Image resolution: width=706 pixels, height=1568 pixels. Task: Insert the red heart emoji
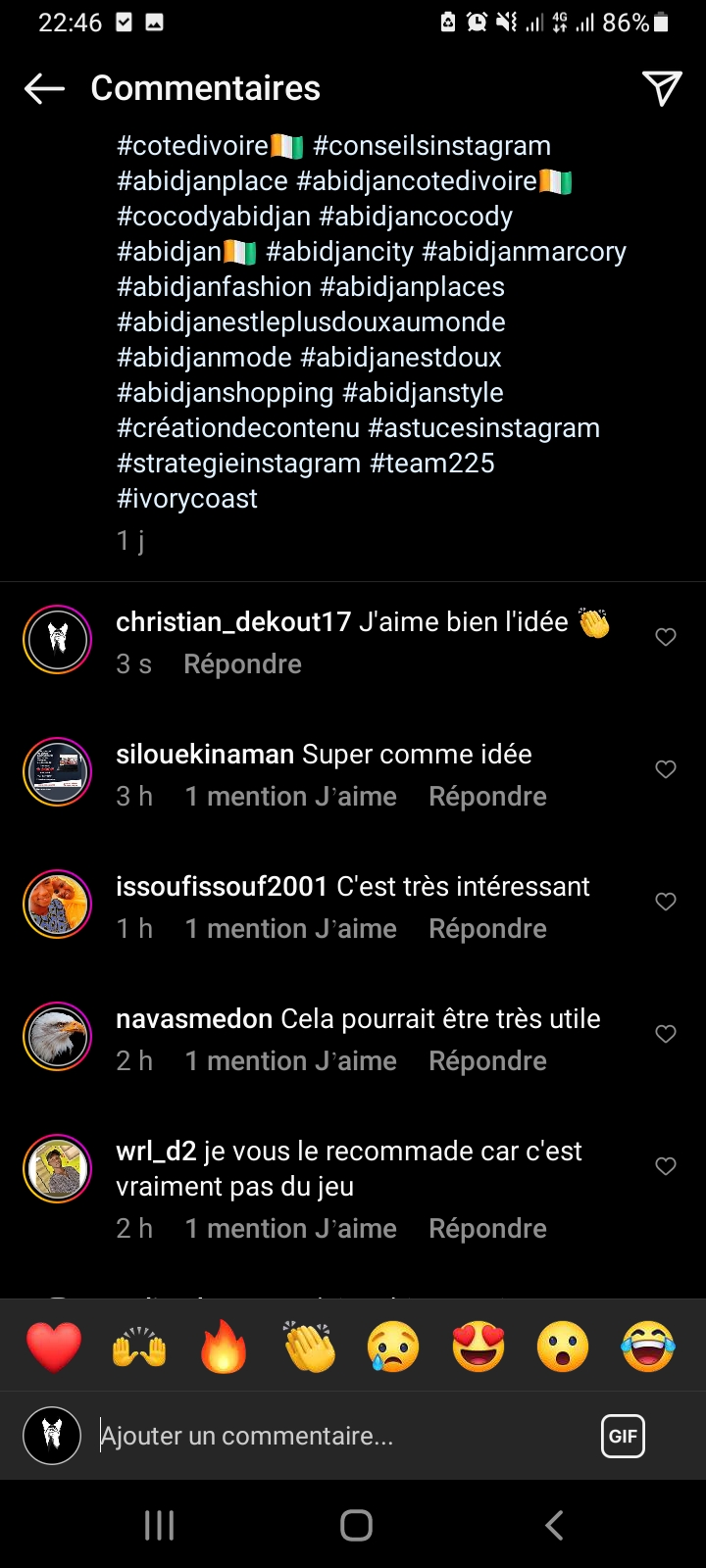(x=54, y=1346)
